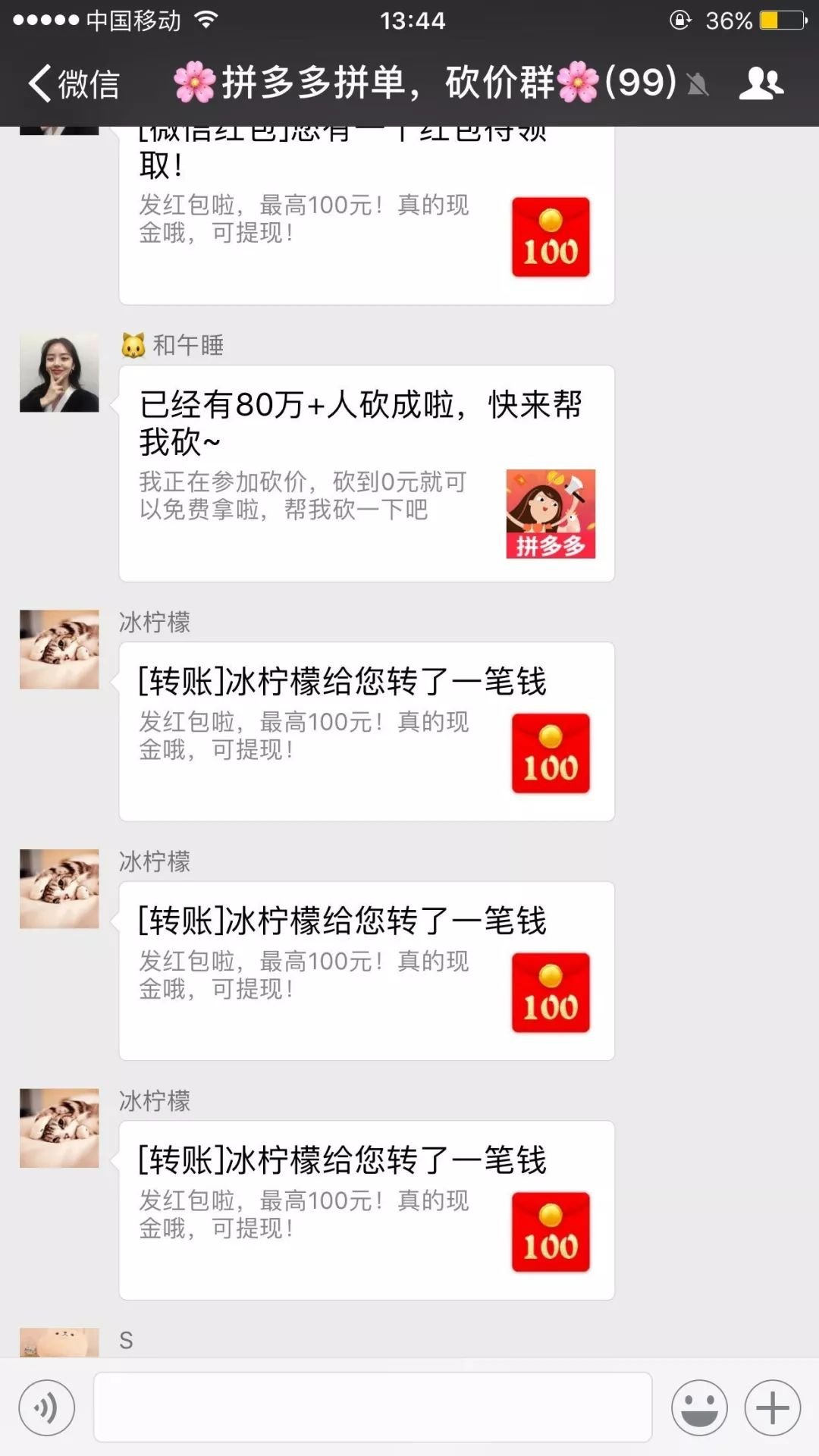Open the emoji sticker panel

coord(699,1408)
